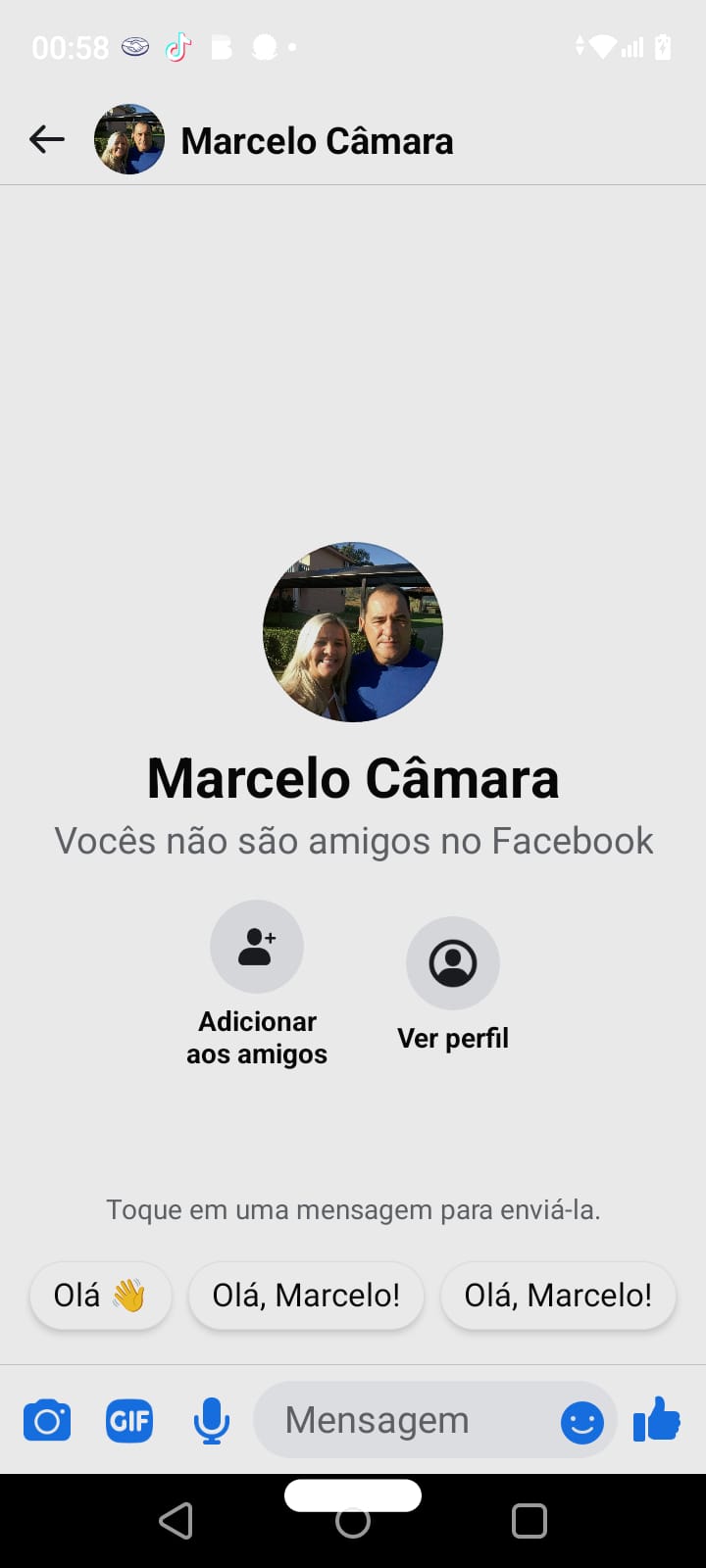706x1568 pixels.
Task: Go back using the top arrow
Action: (x=46, y=140)
